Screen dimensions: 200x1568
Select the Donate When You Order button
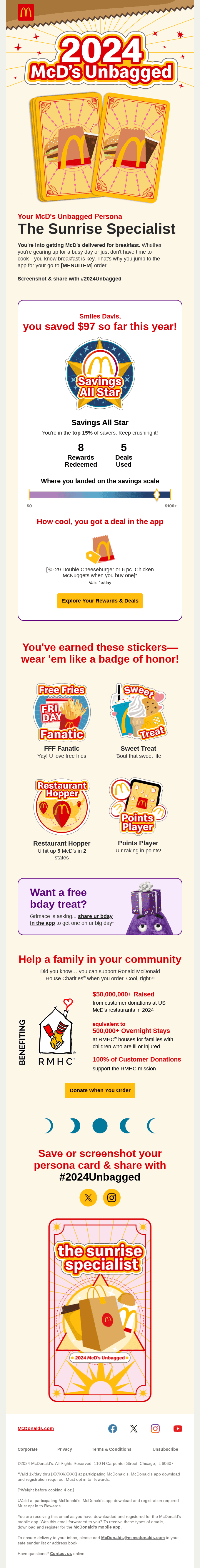tap(100, 1090)
